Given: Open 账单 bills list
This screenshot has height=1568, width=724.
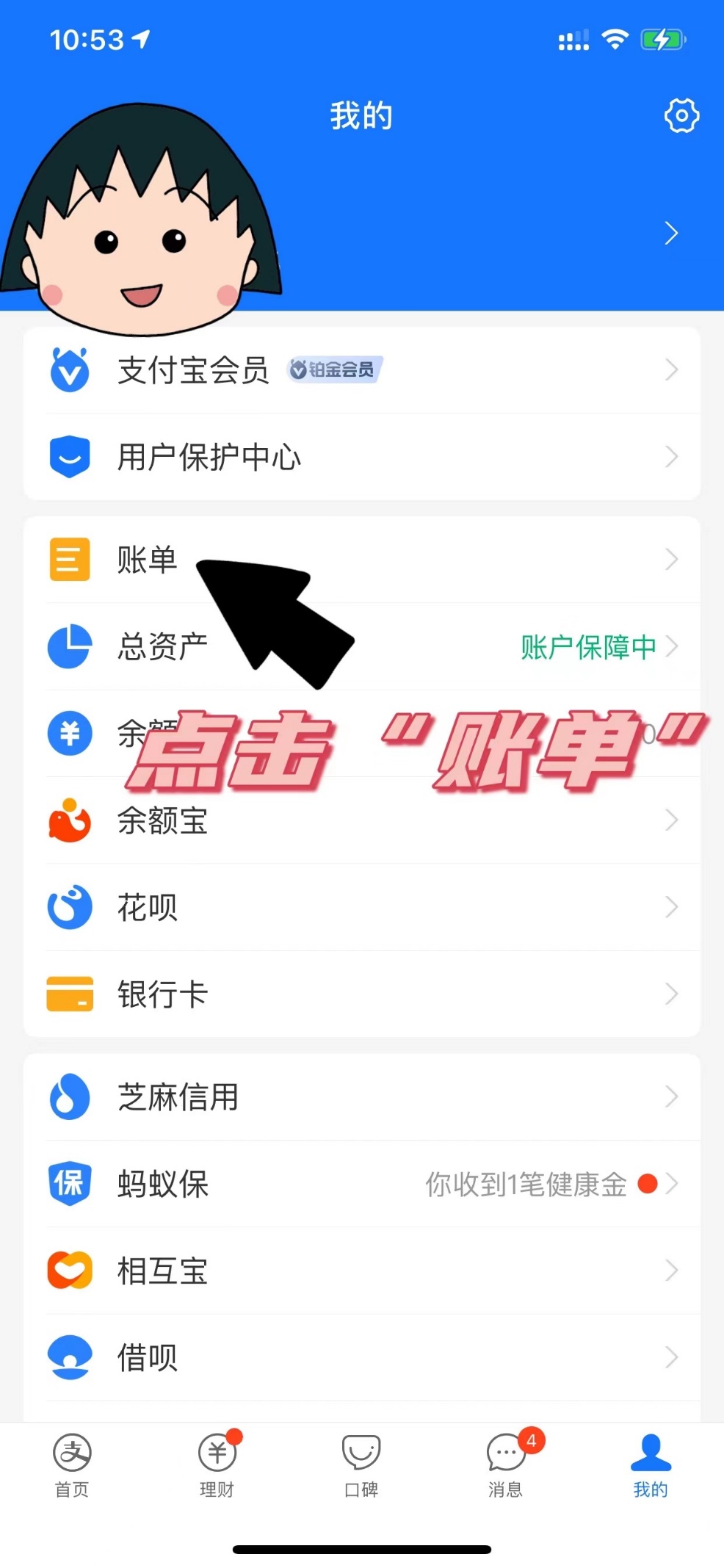Looking at the screenshot, I should coord(147,560).
